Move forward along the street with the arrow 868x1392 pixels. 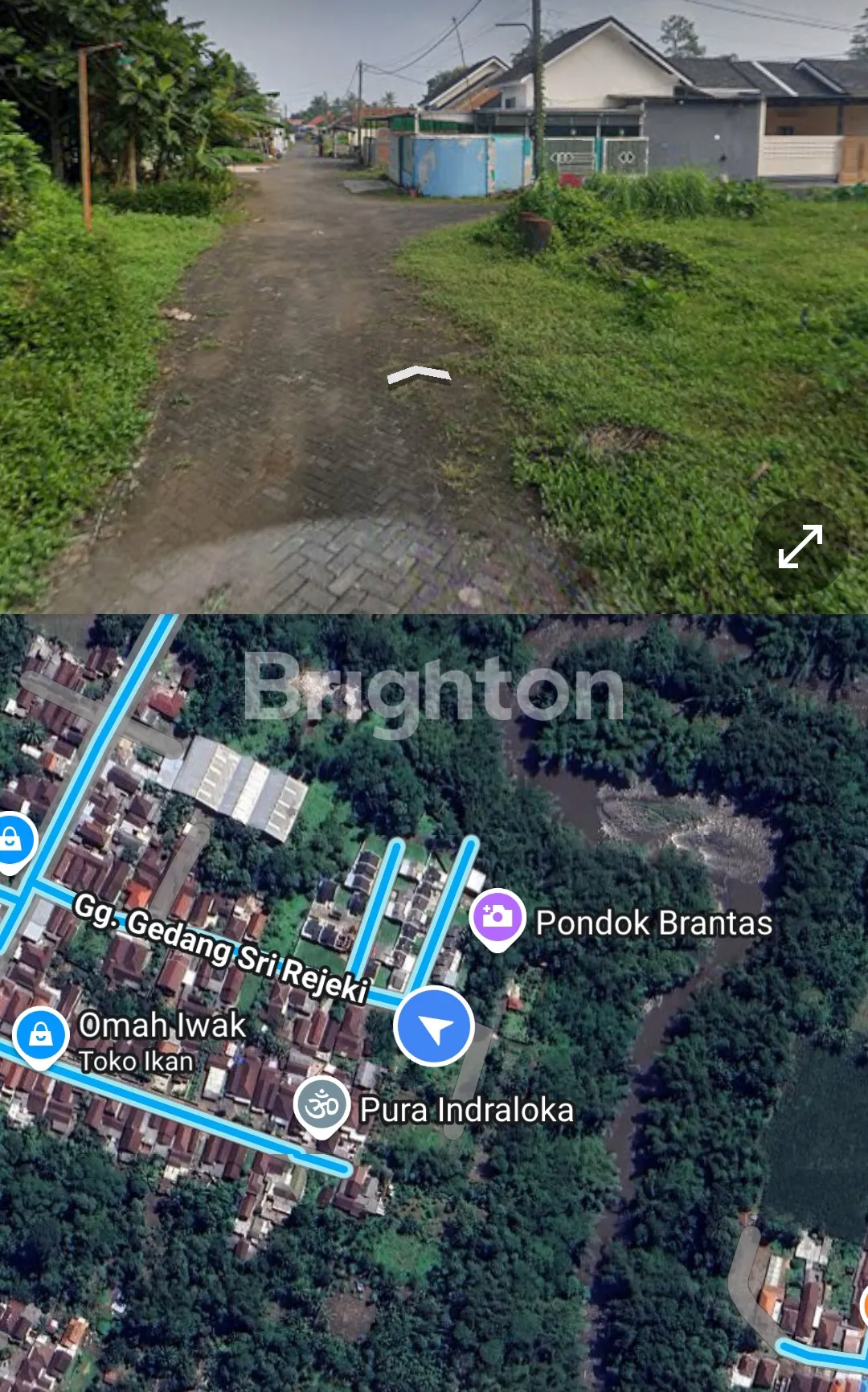pyautogui.click(x=419, y=375)
